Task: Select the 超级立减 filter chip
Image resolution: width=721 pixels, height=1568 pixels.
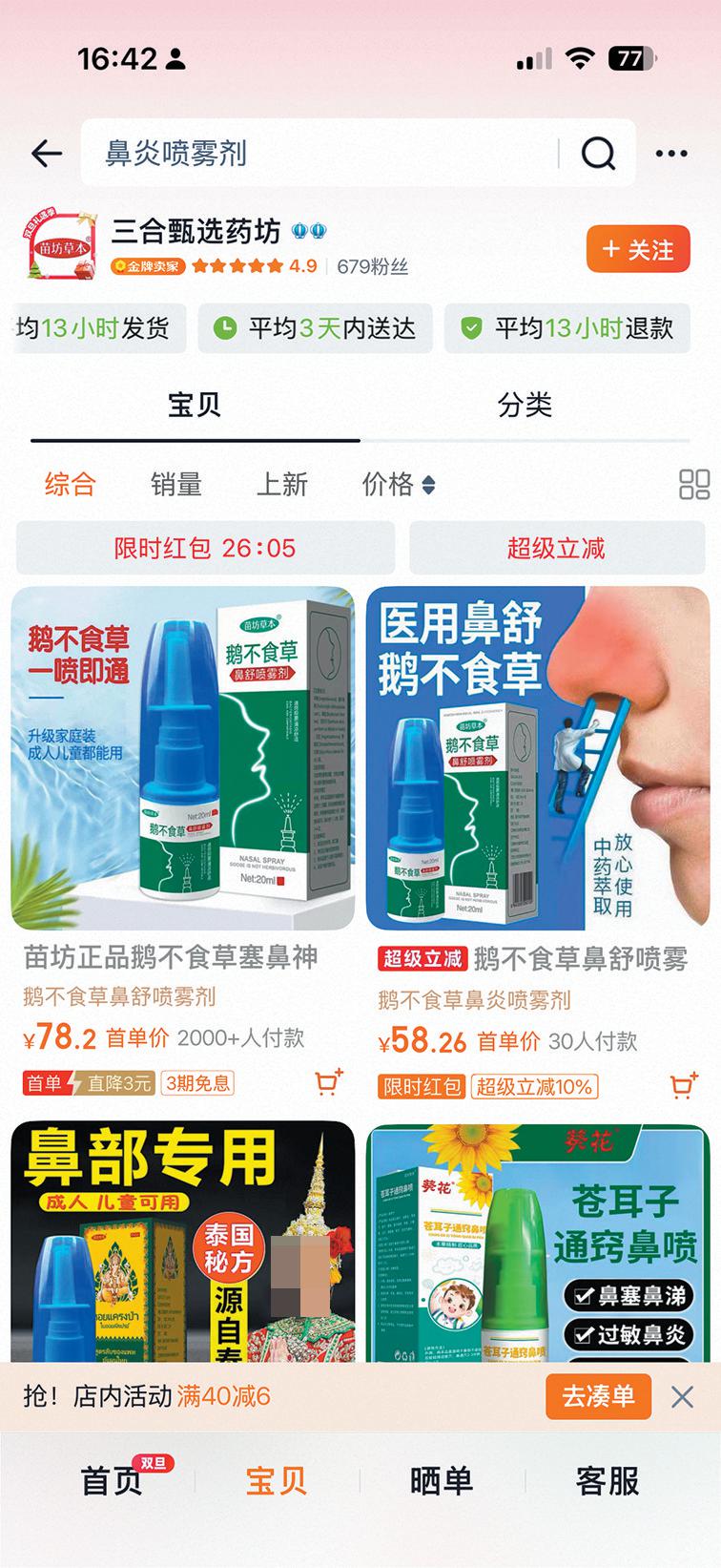Action: (x=556, y=548)
